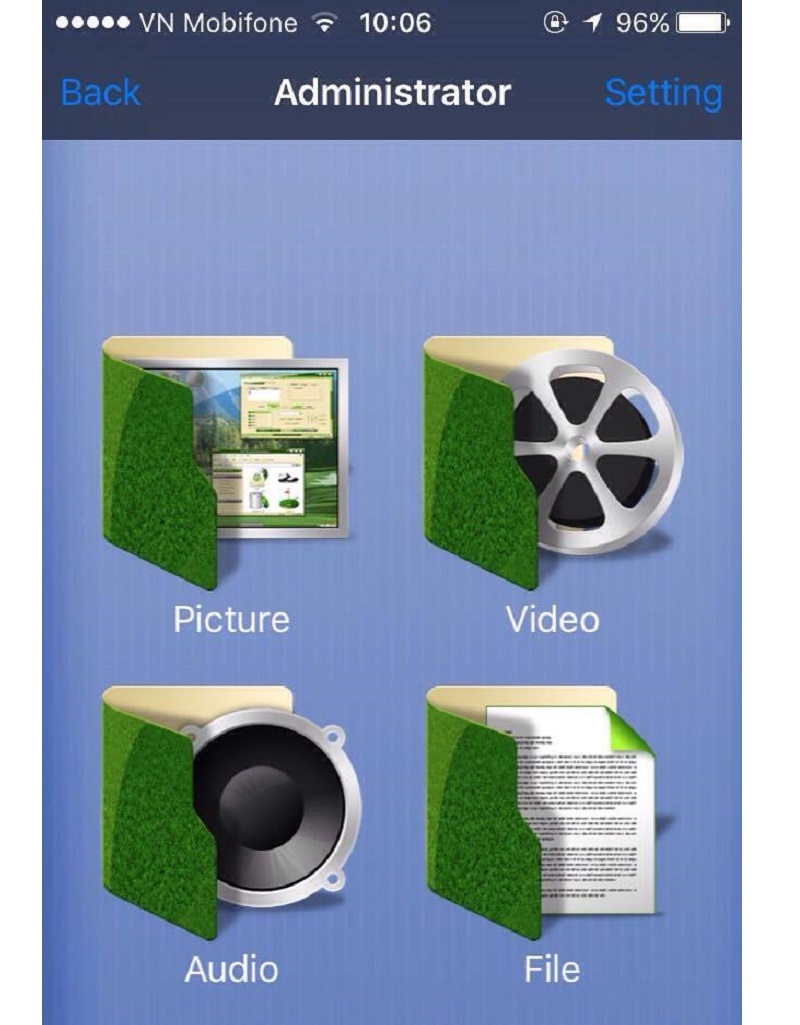Go back using the Back button

pos(100,93)
